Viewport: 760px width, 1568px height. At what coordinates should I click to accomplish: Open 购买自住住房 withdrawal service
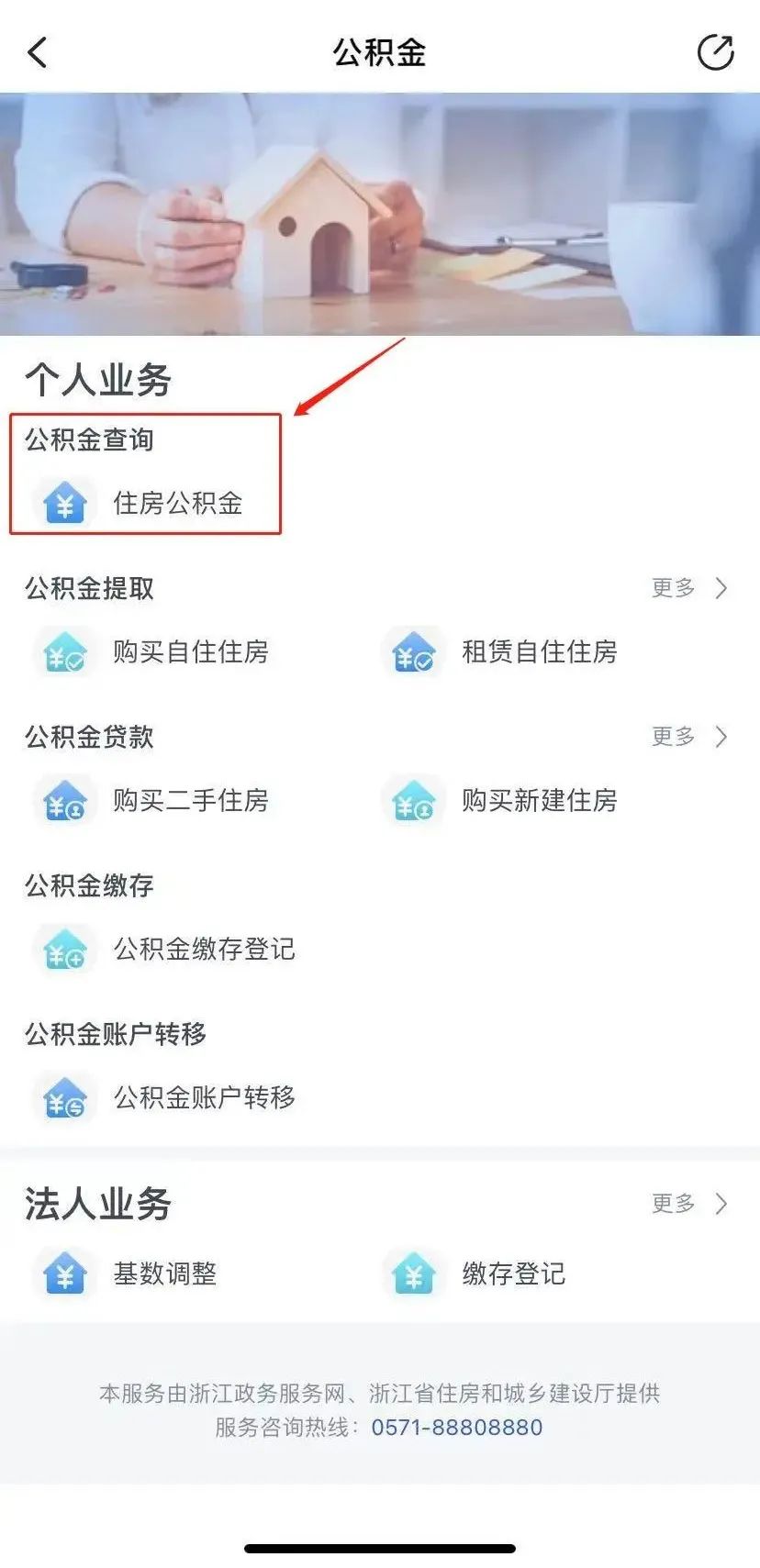(156, 651)
